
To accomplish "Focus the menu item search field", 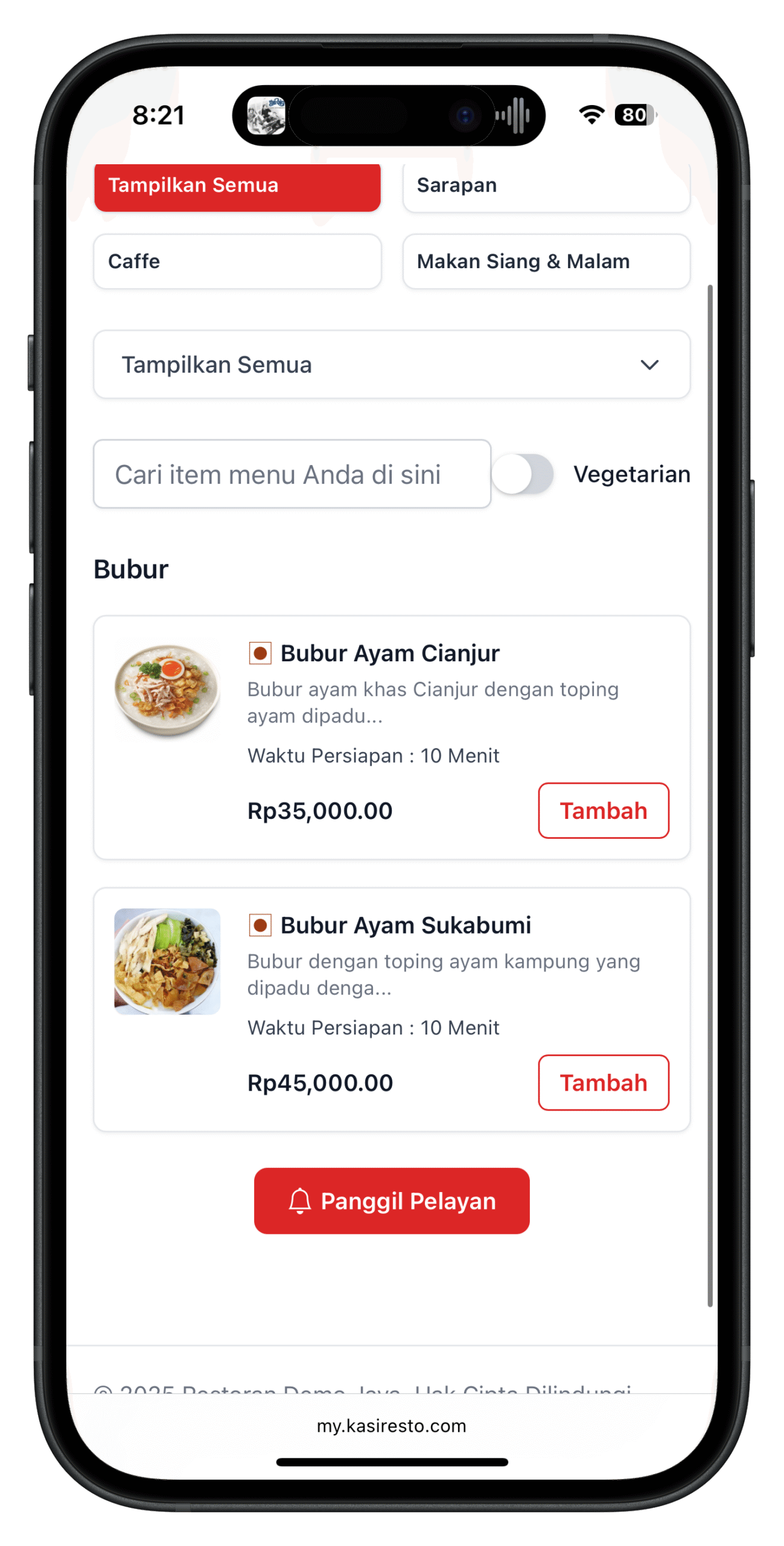I will (292, 474).
